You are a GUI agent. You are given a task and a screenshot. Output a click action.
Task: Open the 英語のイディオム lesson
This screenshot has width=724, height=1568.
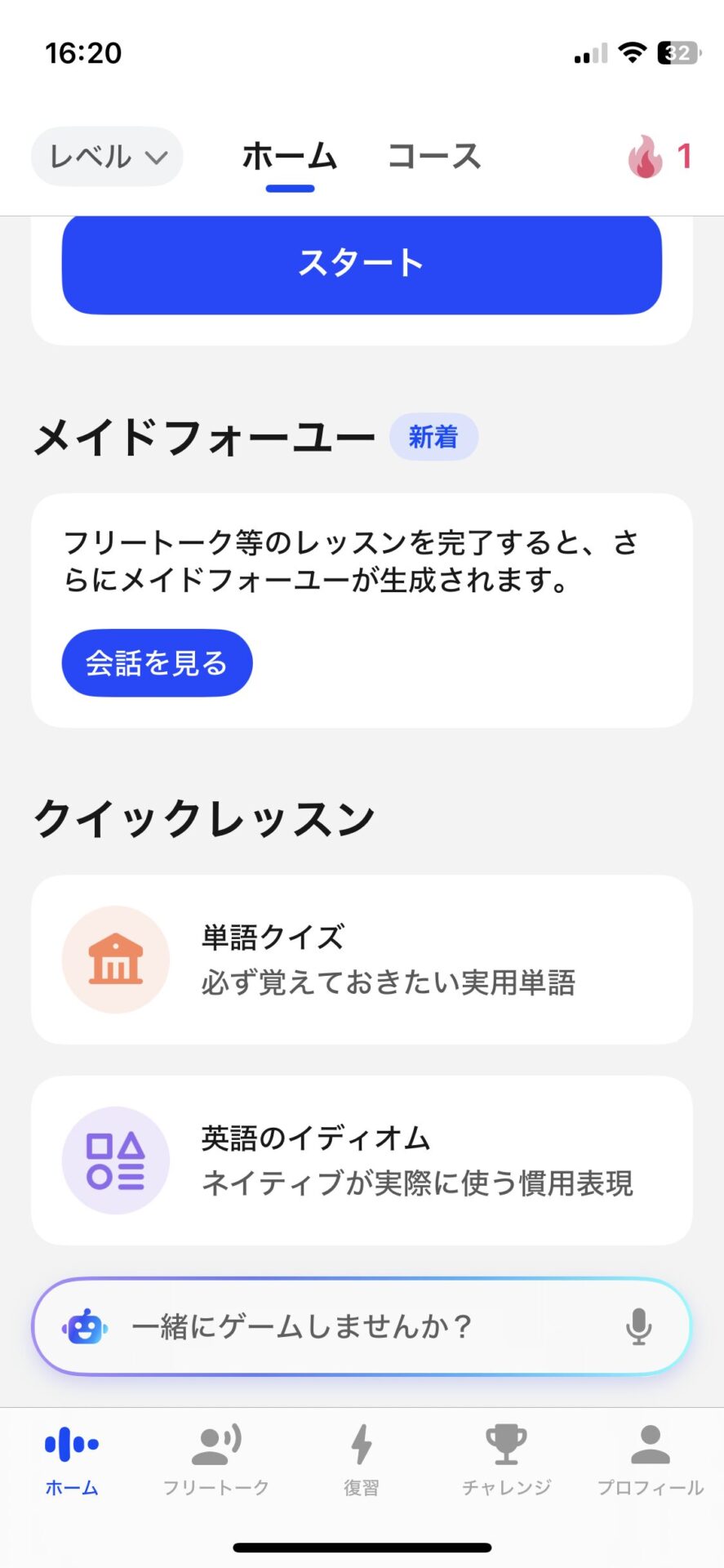[x=362, y=1160]
